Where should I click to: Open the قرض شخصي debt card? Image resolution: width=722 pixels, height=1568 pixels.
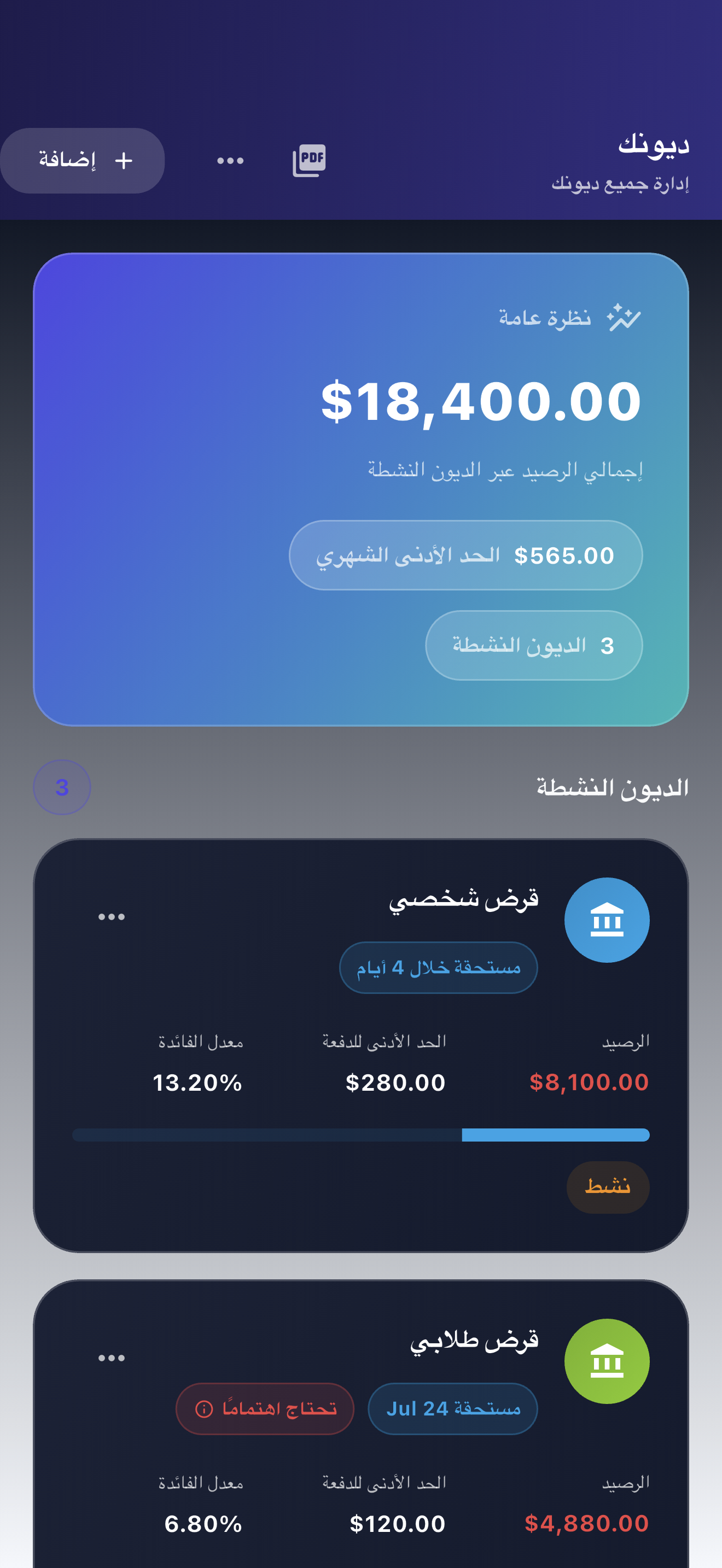click(x=361, y=1045)
